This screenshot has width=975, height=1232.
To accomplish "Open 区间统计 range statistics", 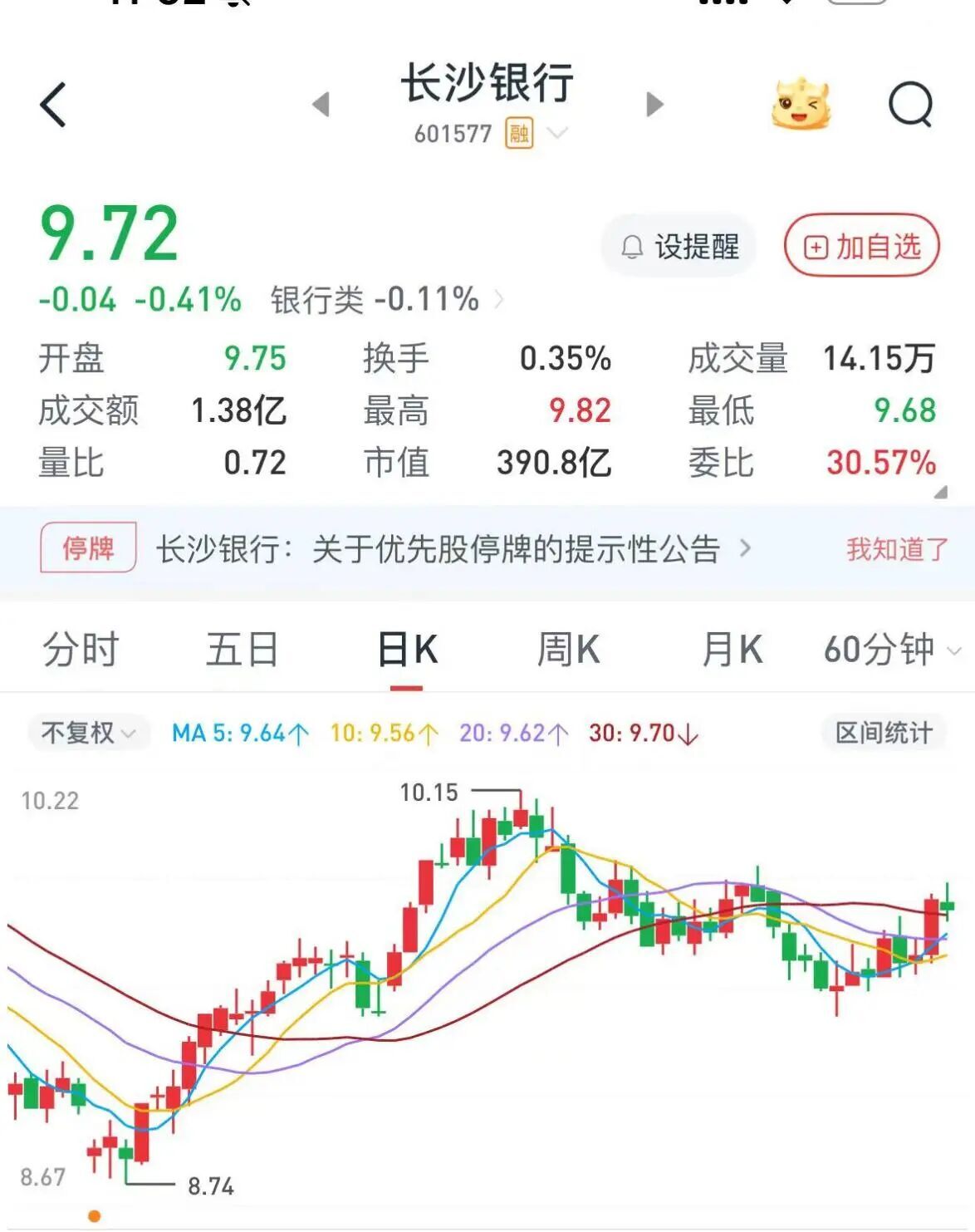I will 883,733.
